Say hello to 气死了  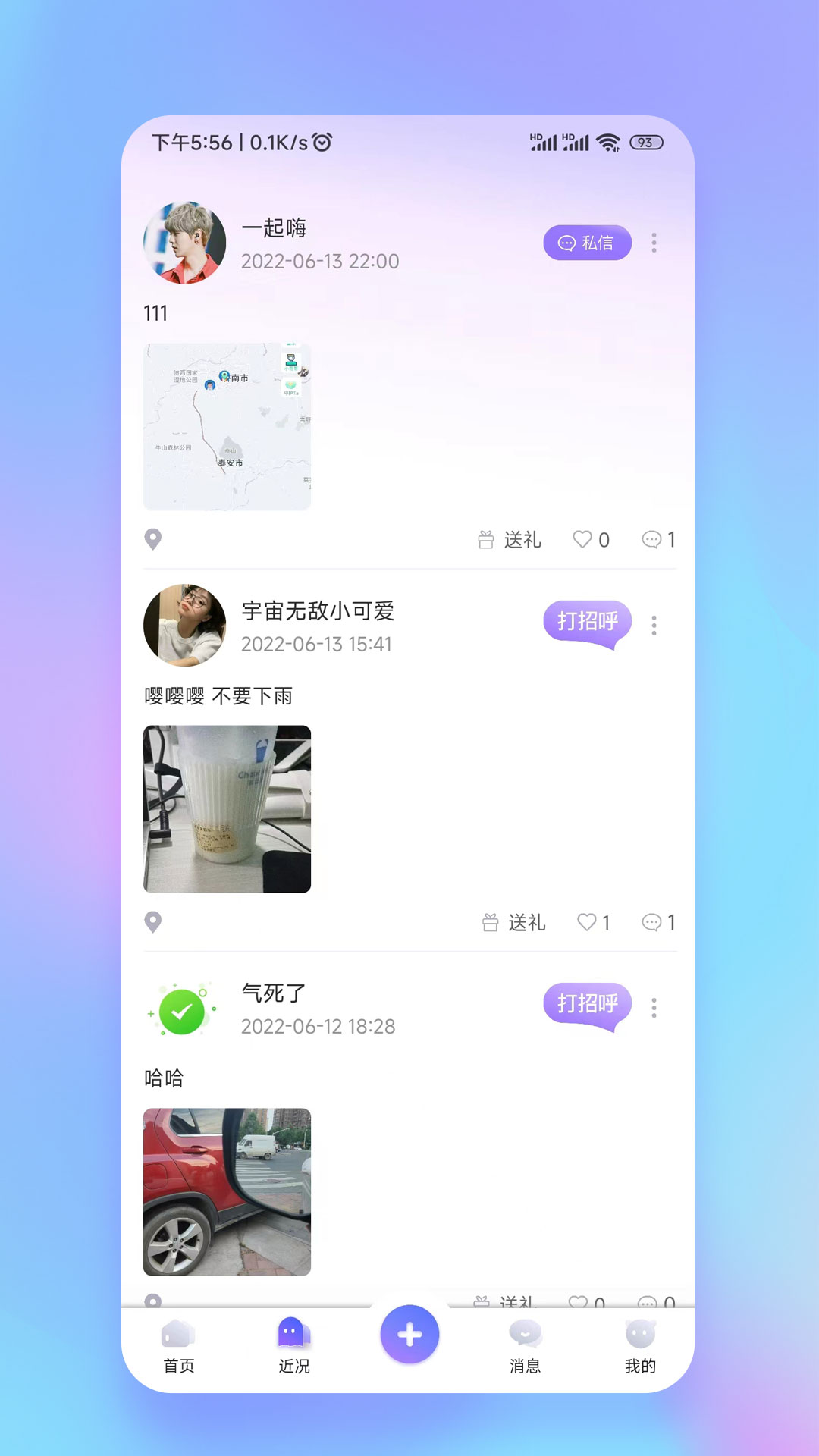587,1005
